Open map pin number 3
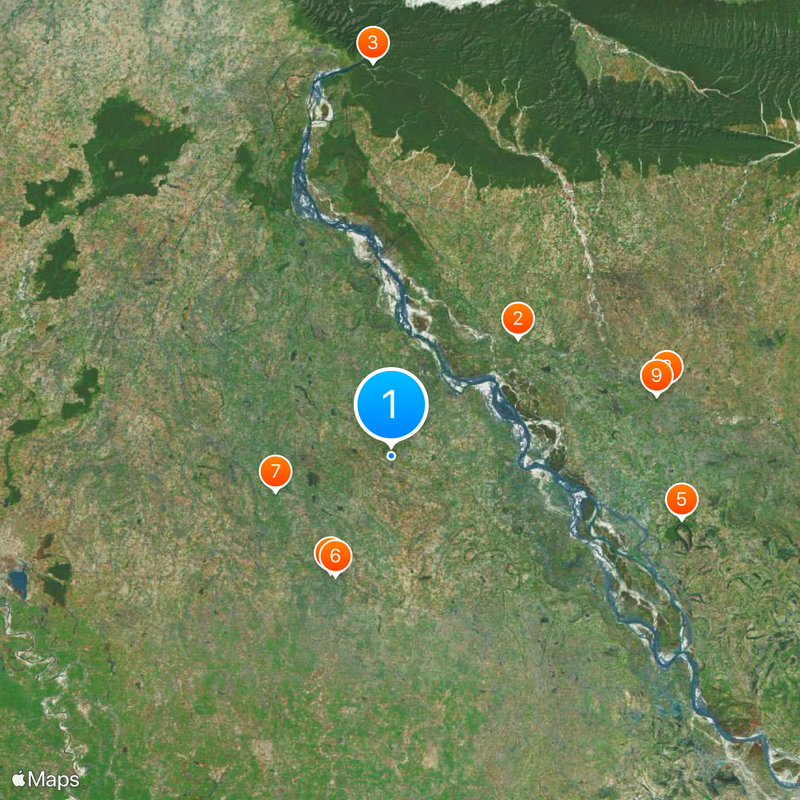This screenshot has height=800, width=800. pyautogui.click(x=372, y=43)
